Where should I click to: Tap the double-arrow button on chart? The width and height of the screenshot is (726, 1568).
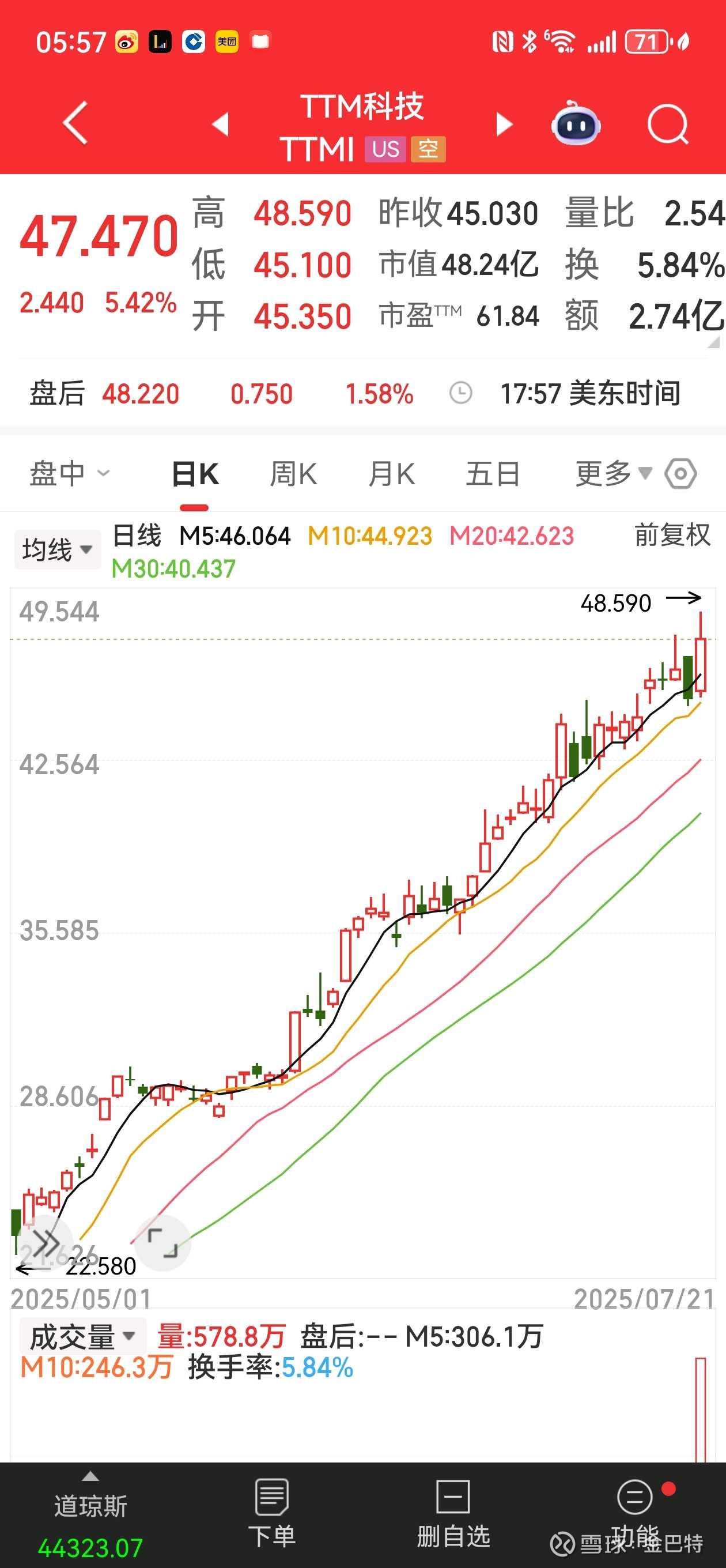tap(46, 1242)
